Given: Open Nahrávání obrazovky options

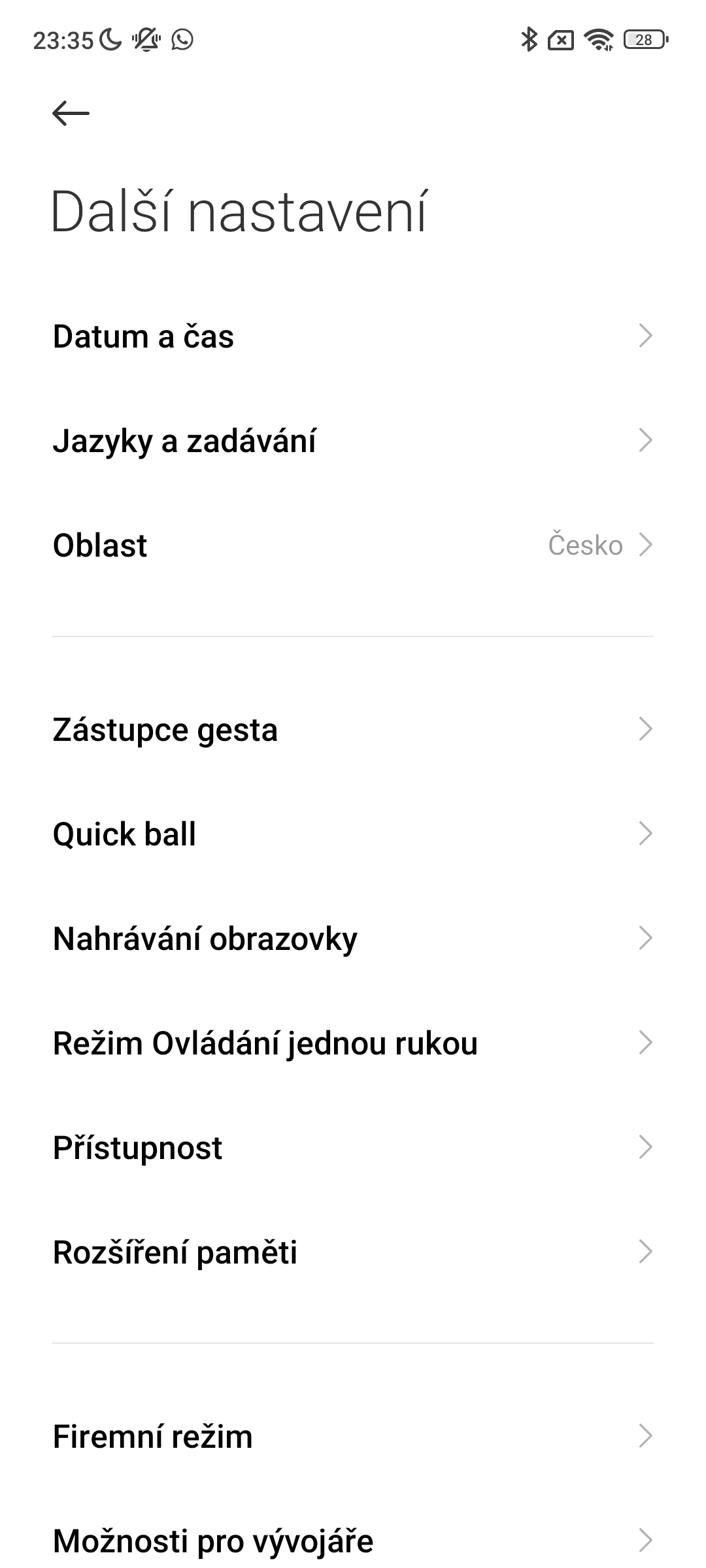Looking at the screenshot, I should coord(353,939).
